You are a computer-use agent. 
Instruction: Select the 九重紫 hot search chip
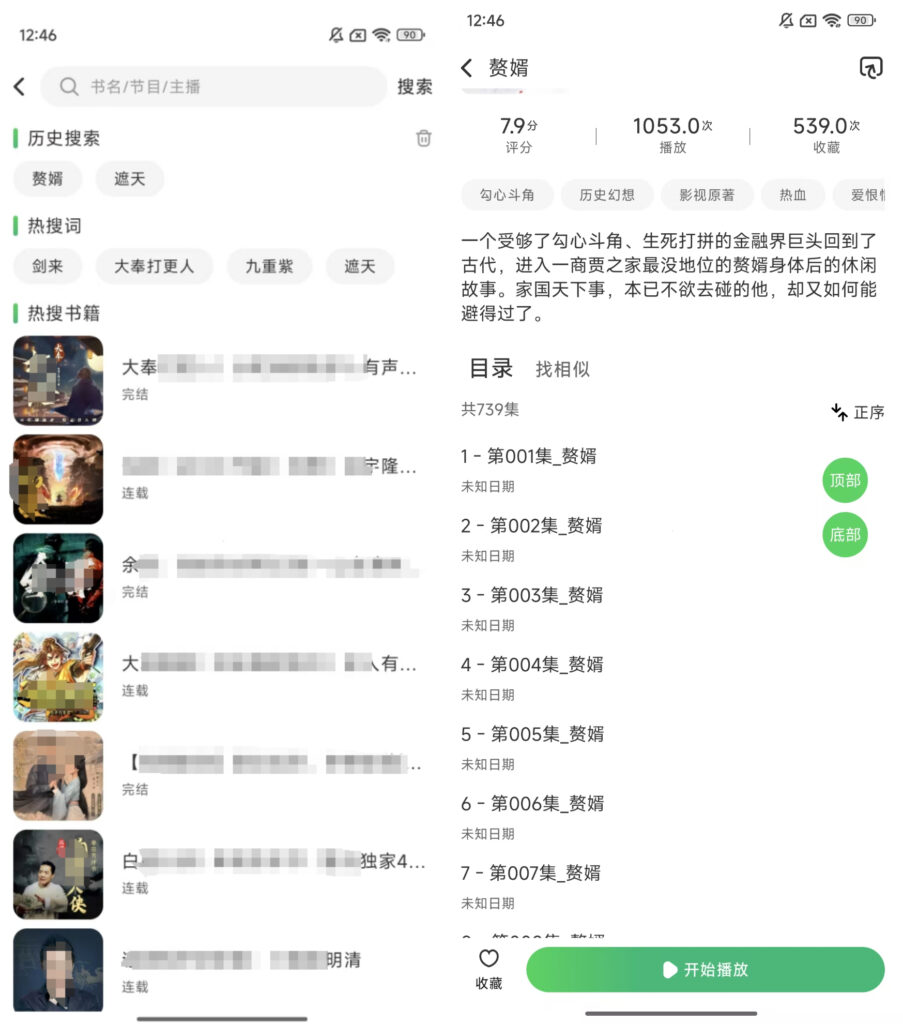(x=270, y=267)
